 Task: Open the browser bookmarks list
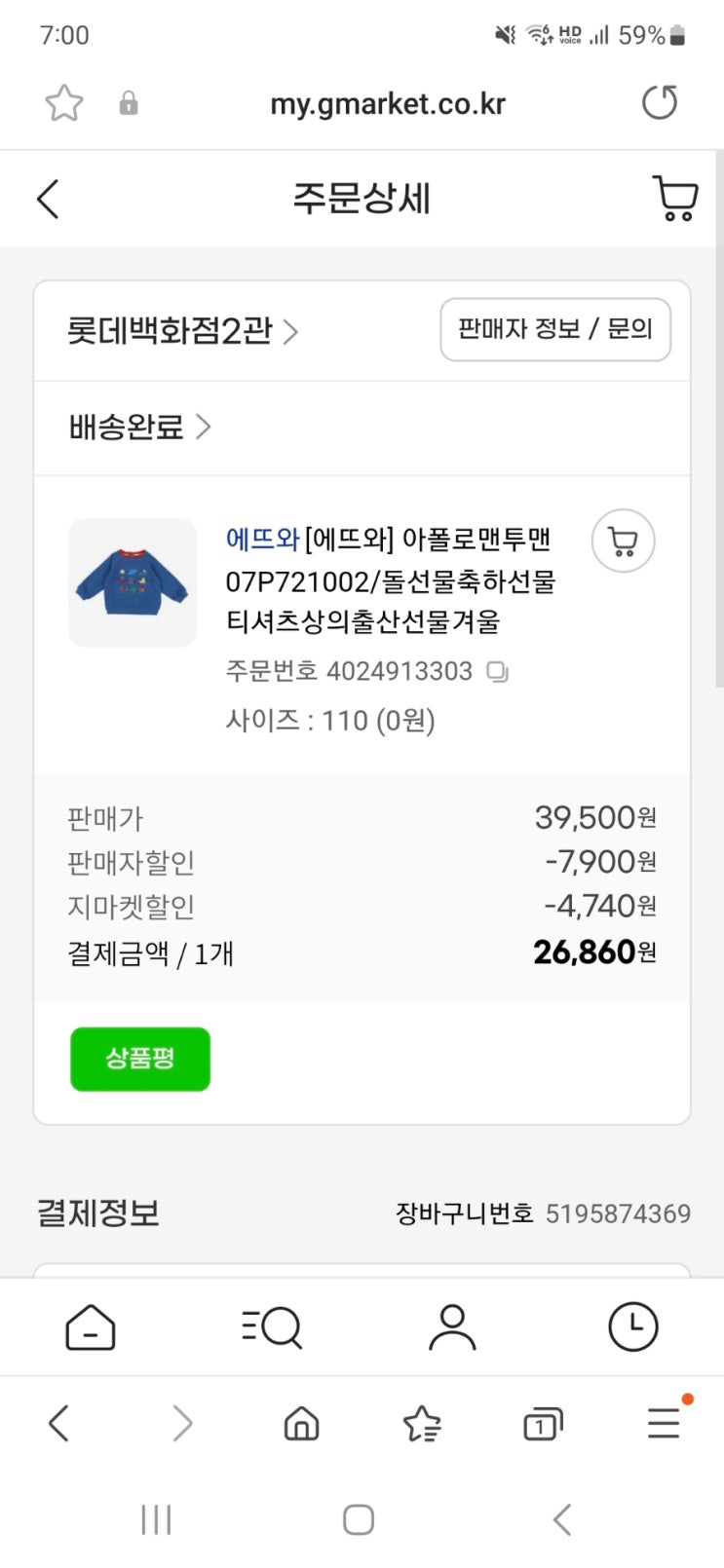pos(422,1425)
